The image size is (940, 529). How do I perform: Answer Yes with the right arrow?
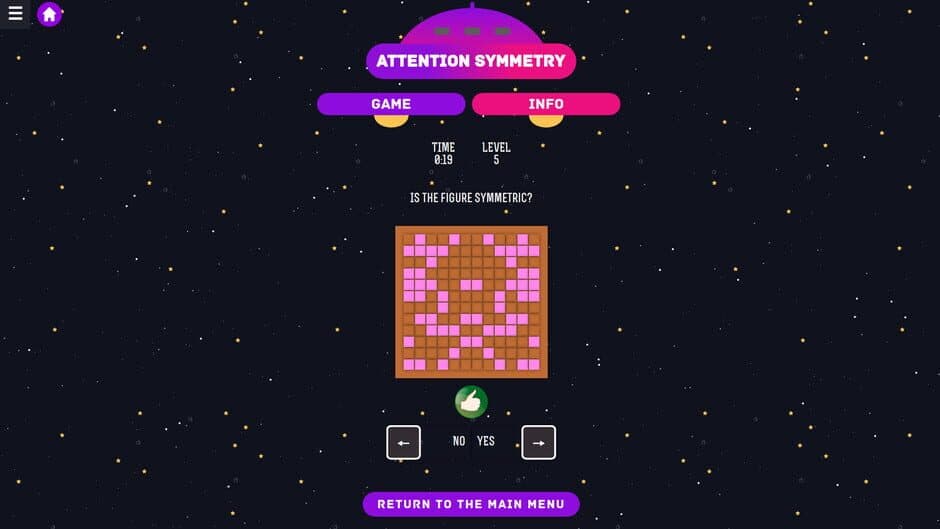click(538, 442)
